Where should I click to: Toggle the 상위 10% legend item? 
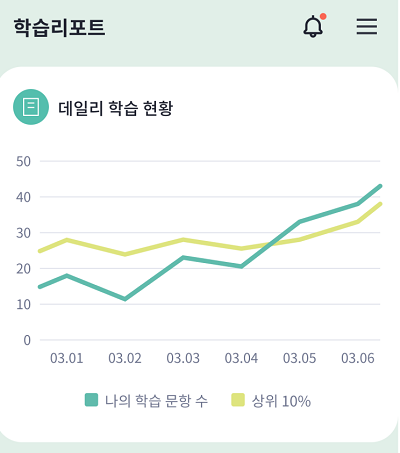click(x=271, y=401)
